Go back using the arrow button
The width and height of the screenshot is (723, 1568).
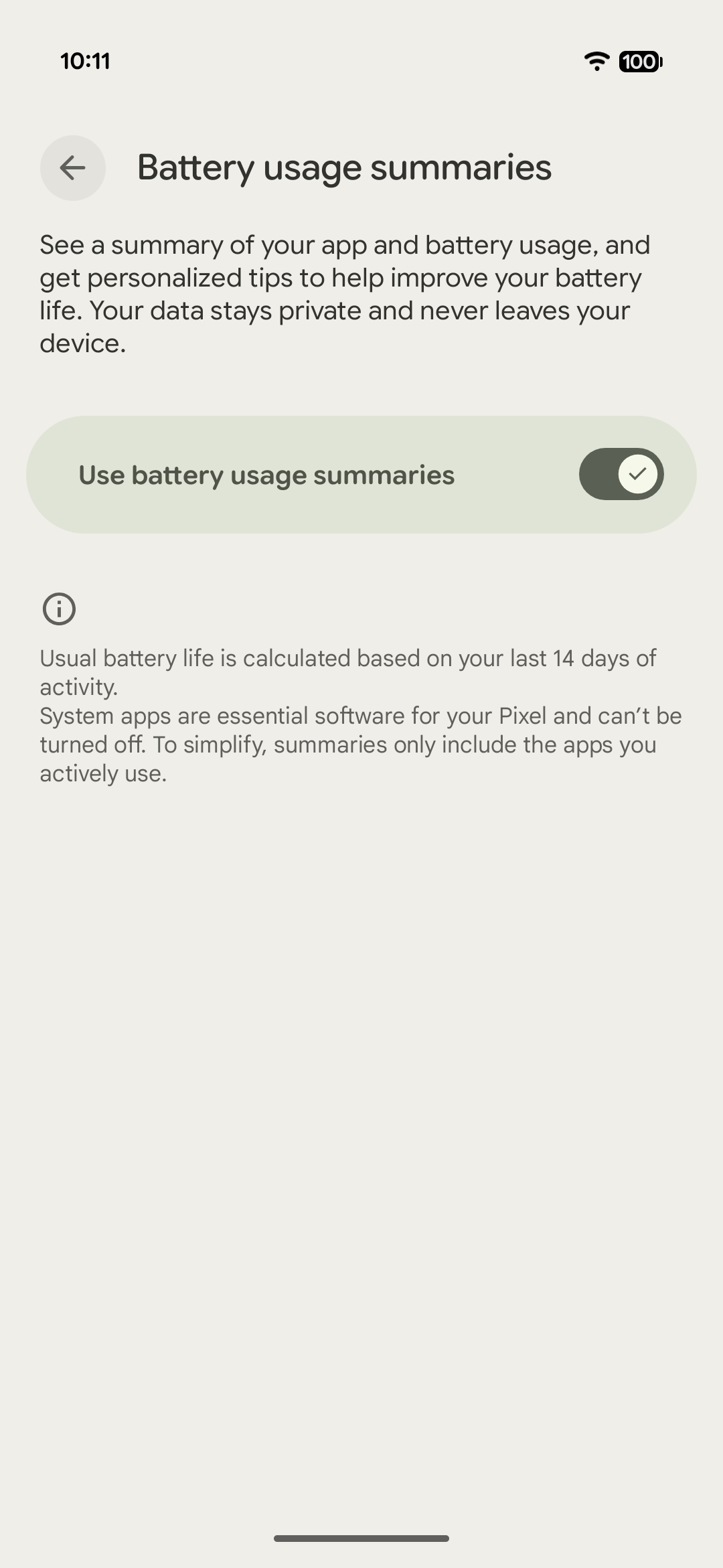point(72,168)
